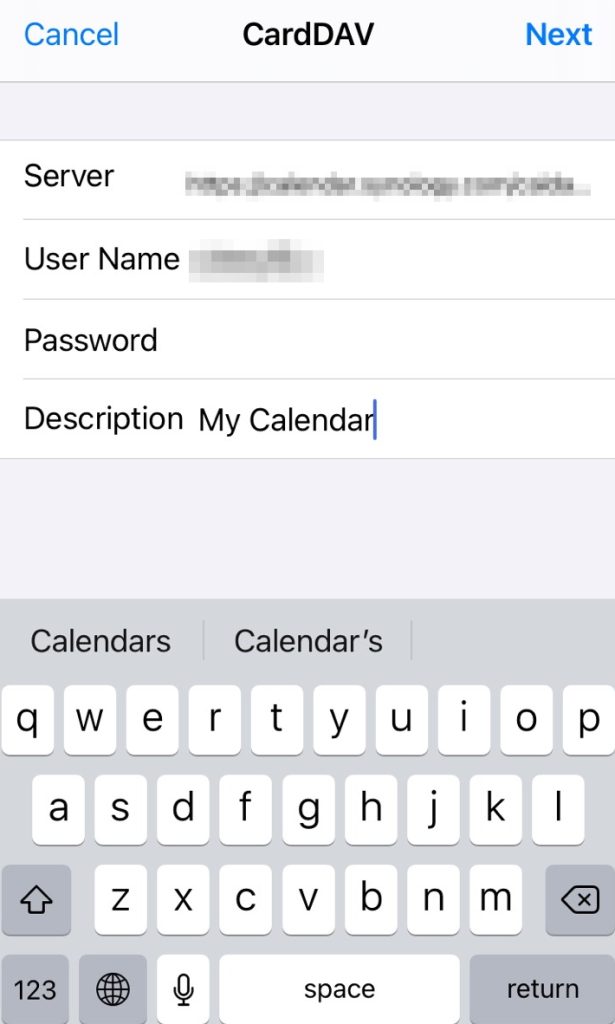Pick the "Calendar's" keyboard suggestion
615x1024 pixels.
[308, 641]
